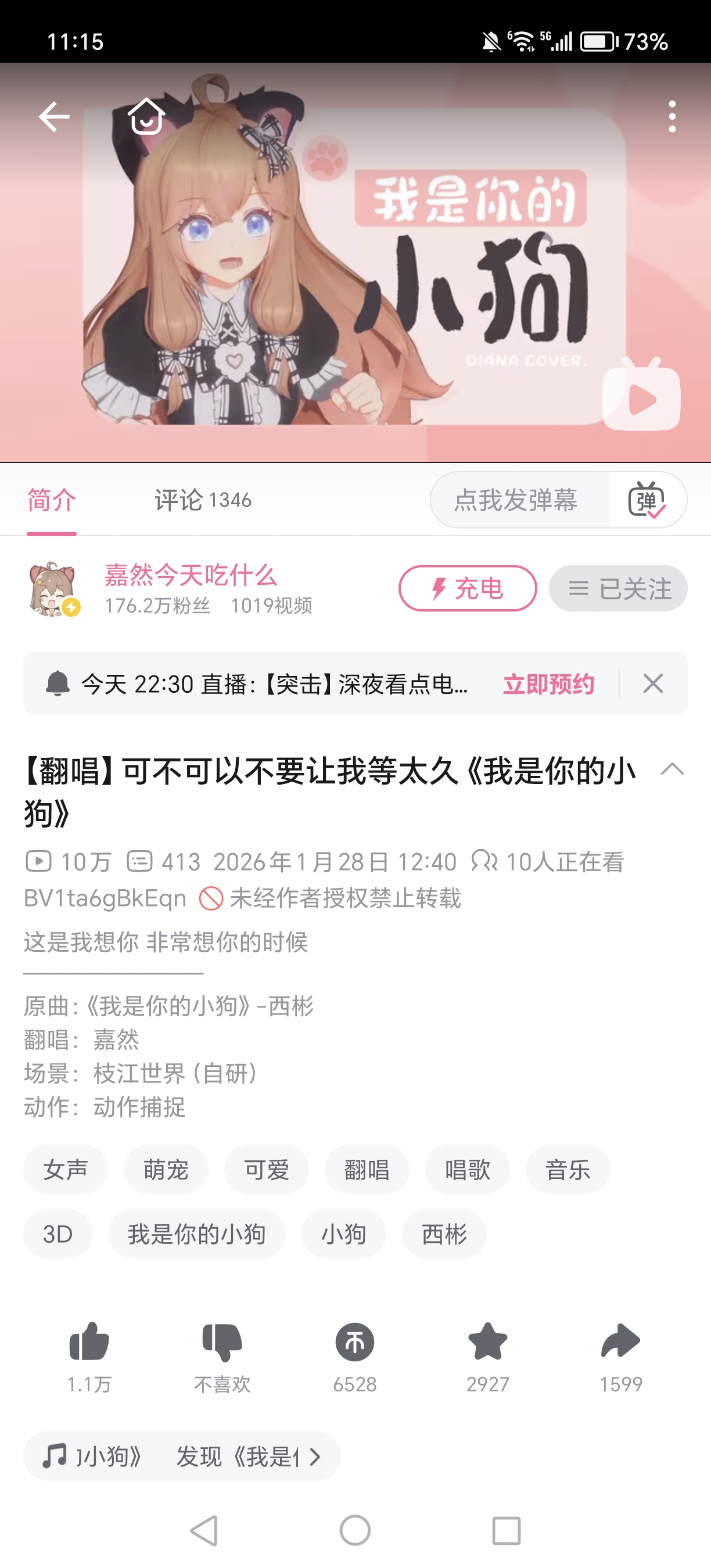Go back using the top arrow
Image resolution: width=711 pixels, height=1568 pixels.
point(54,116)
